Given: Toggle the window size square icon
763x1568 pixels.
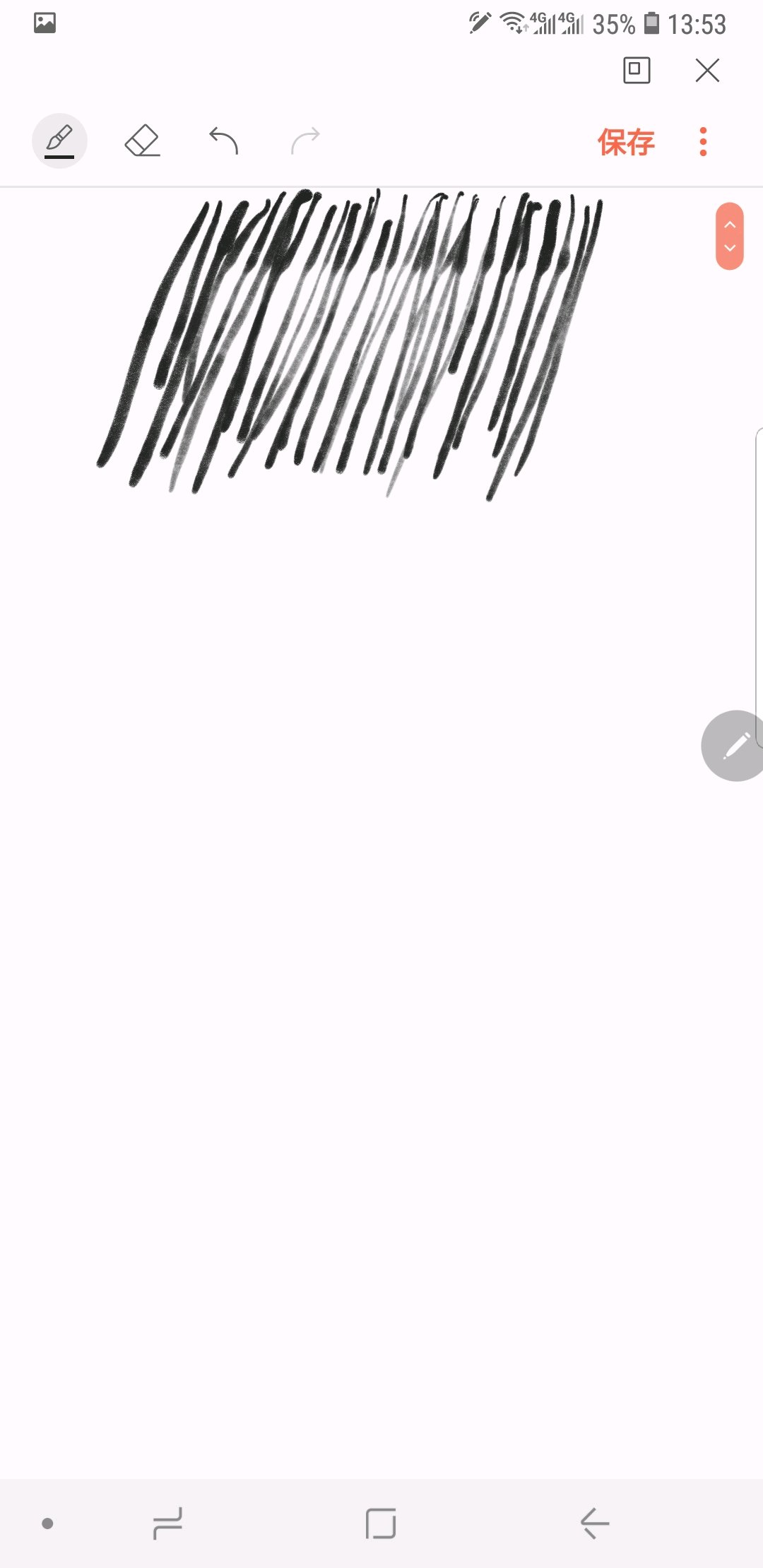Looking at the screenshot, I should tap(637, 70).
